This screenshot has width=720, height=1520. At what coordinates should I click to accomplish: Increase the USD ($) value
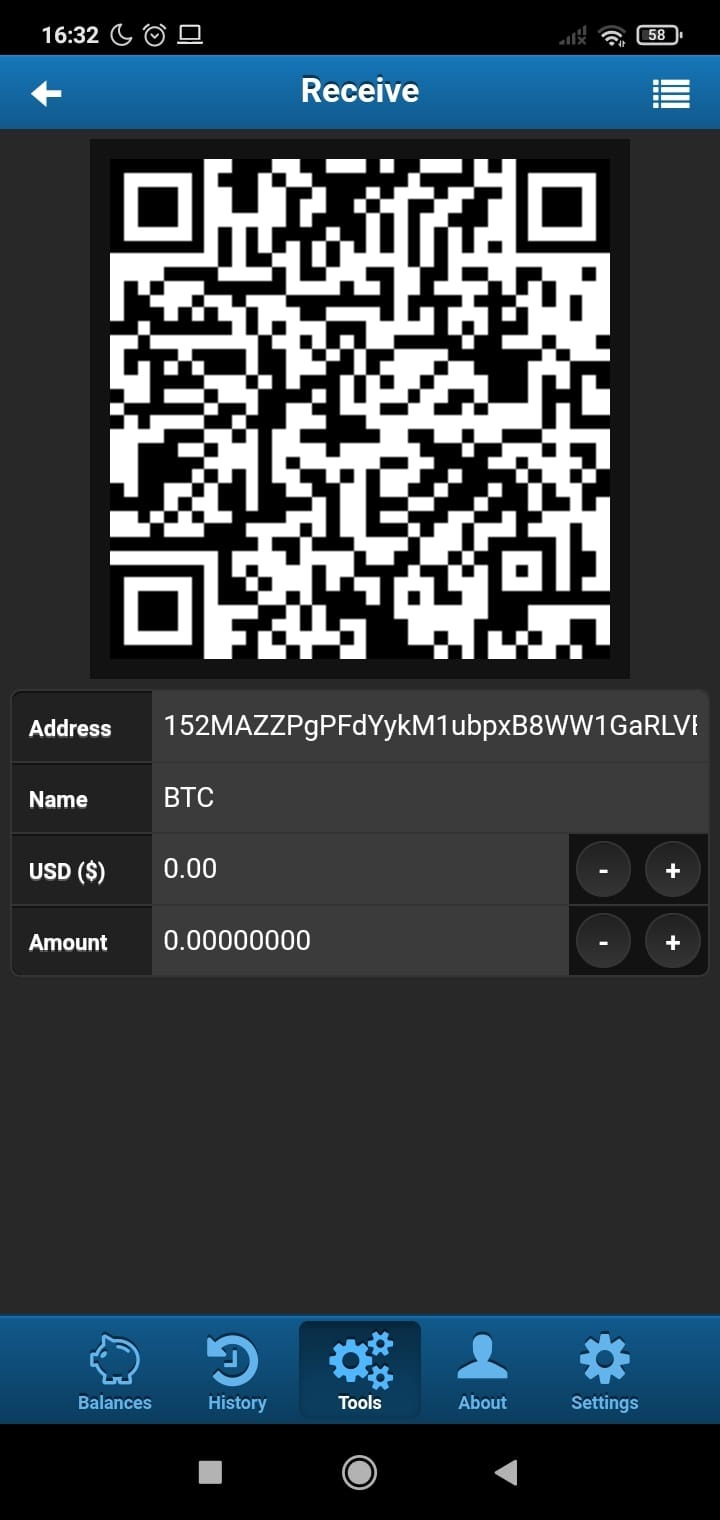click(x=672, y=870)
